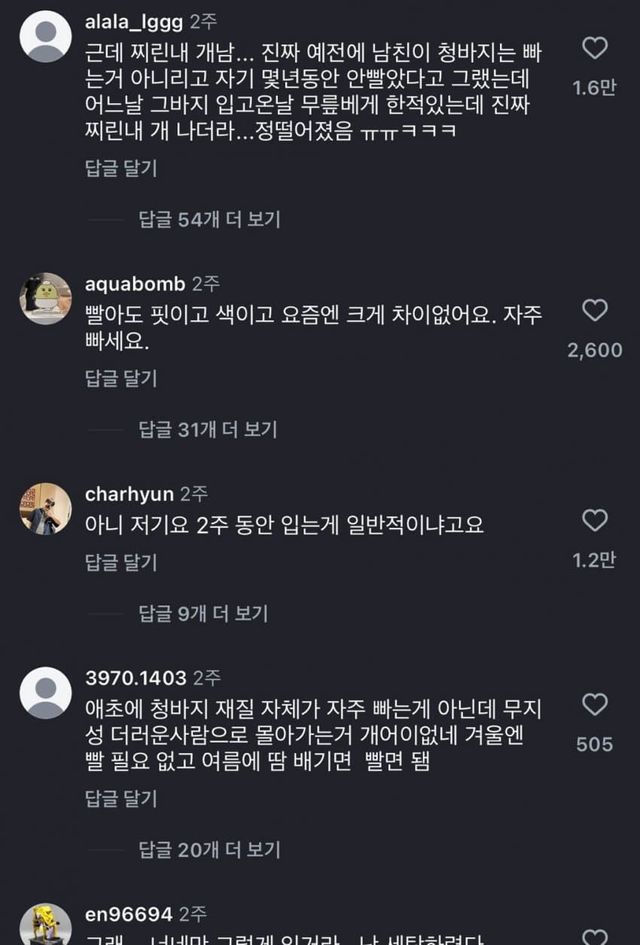Reply to charhyun's comment
Image resolution: width=640 pixels, height=945 pixels.
pos(121,563)
